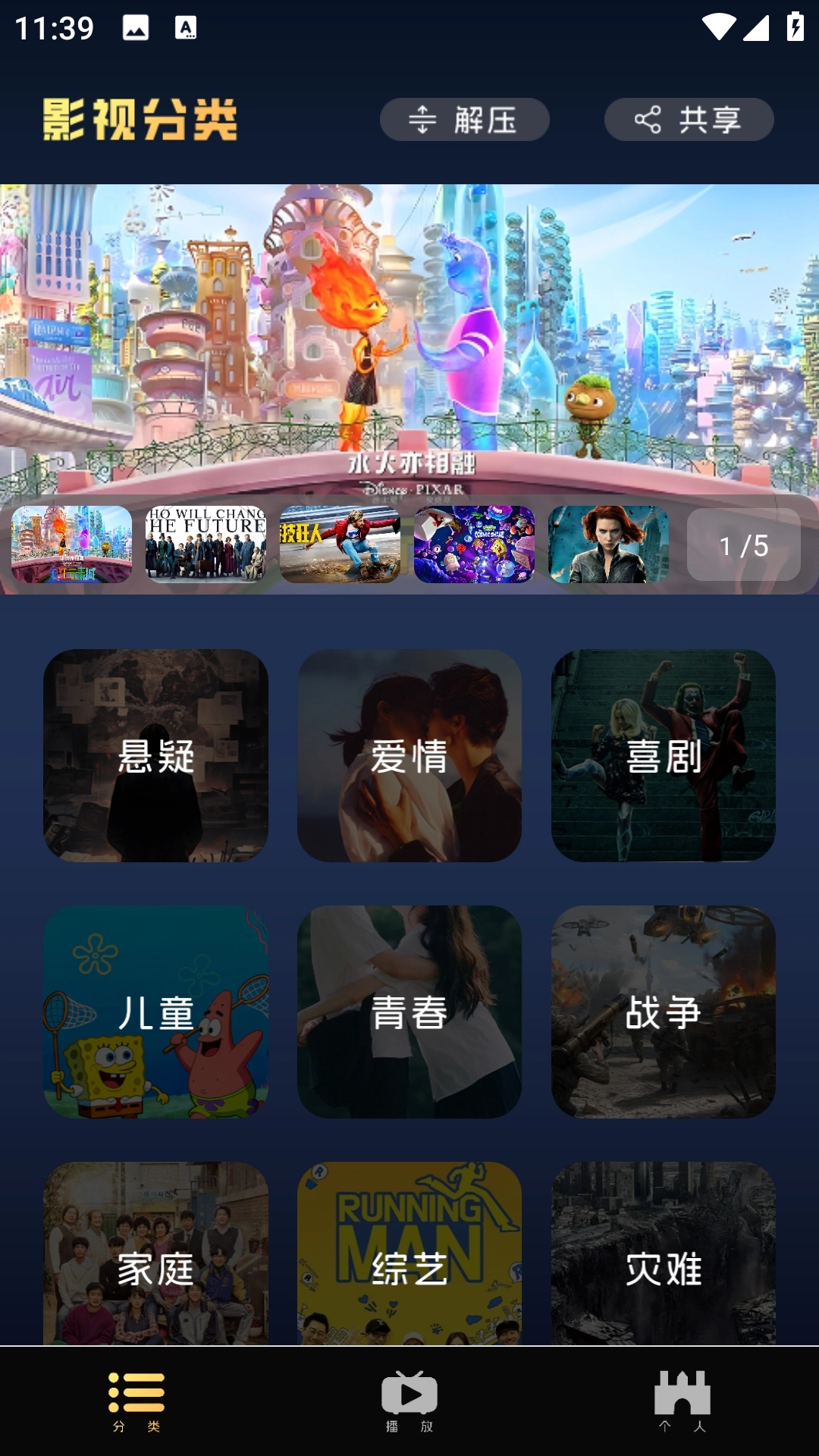Viewport: 819px width, 1456px height.
Task: Select the 青春 youth category tile
Action: [409, 1010]
